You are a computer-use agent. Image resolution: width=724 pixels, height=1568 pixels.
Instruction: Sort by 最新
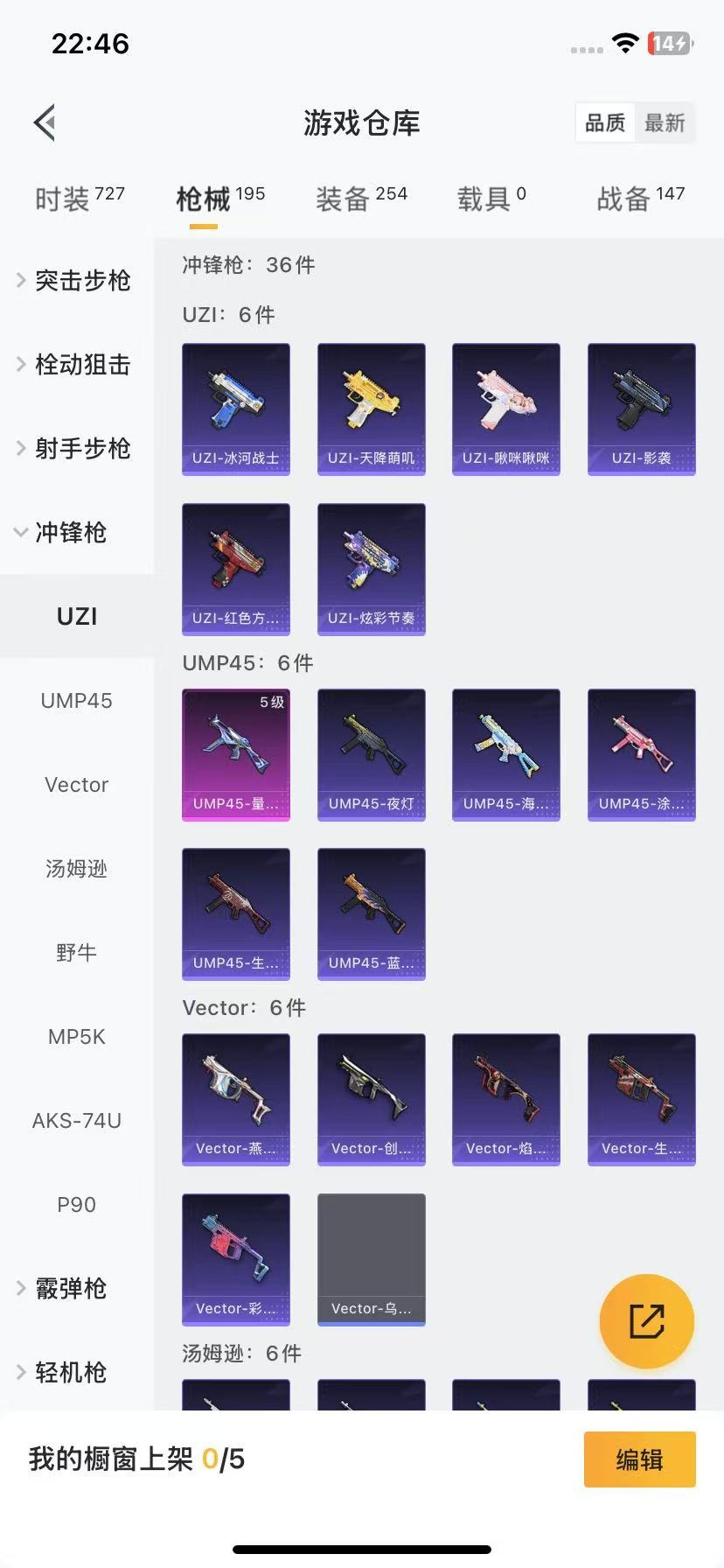665,123
